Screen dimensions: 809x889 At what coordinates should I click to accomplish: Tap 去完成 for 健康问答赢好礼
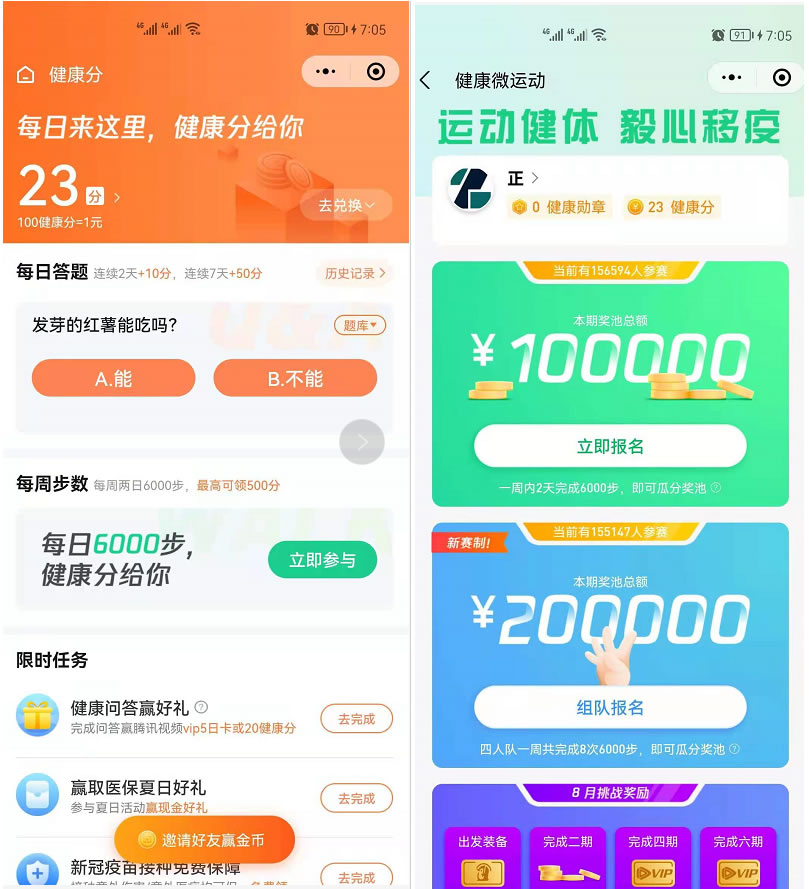[356, 719]
